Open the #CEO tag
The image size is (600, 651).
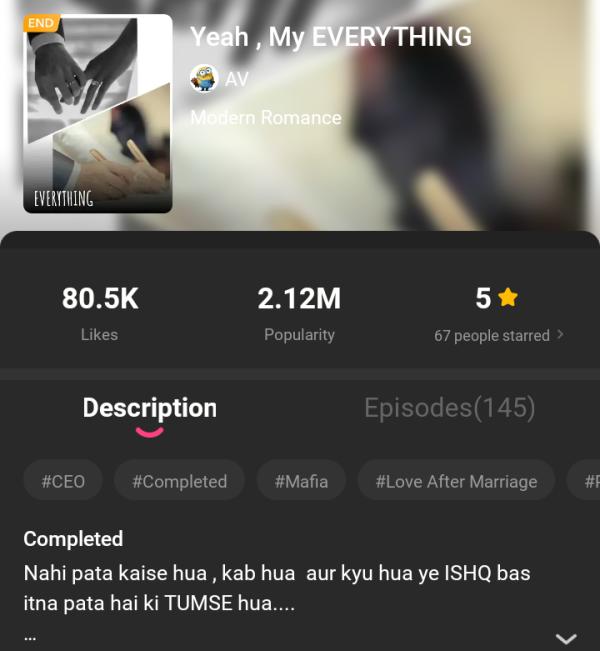[x=63, y=481]
